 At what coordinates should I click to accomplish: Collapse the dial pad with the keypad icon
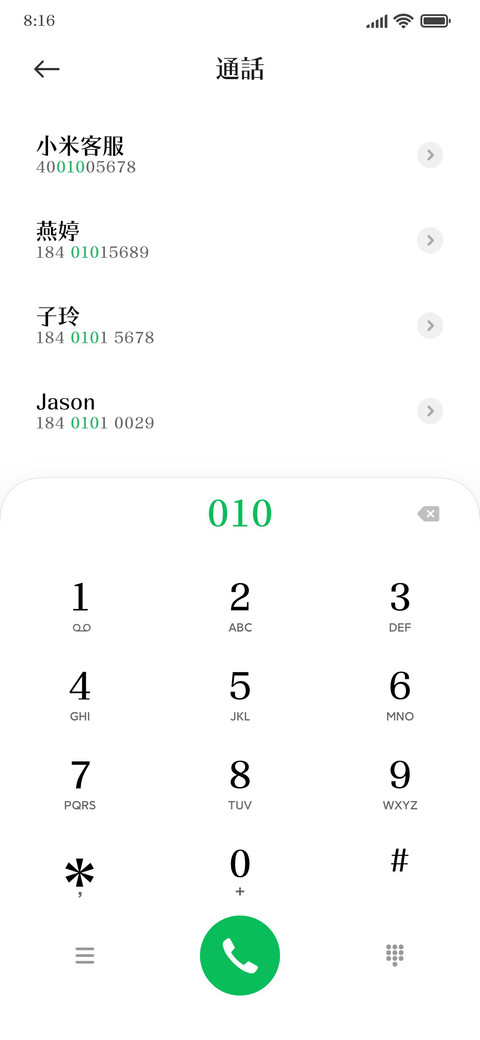(x=395, y=955)
